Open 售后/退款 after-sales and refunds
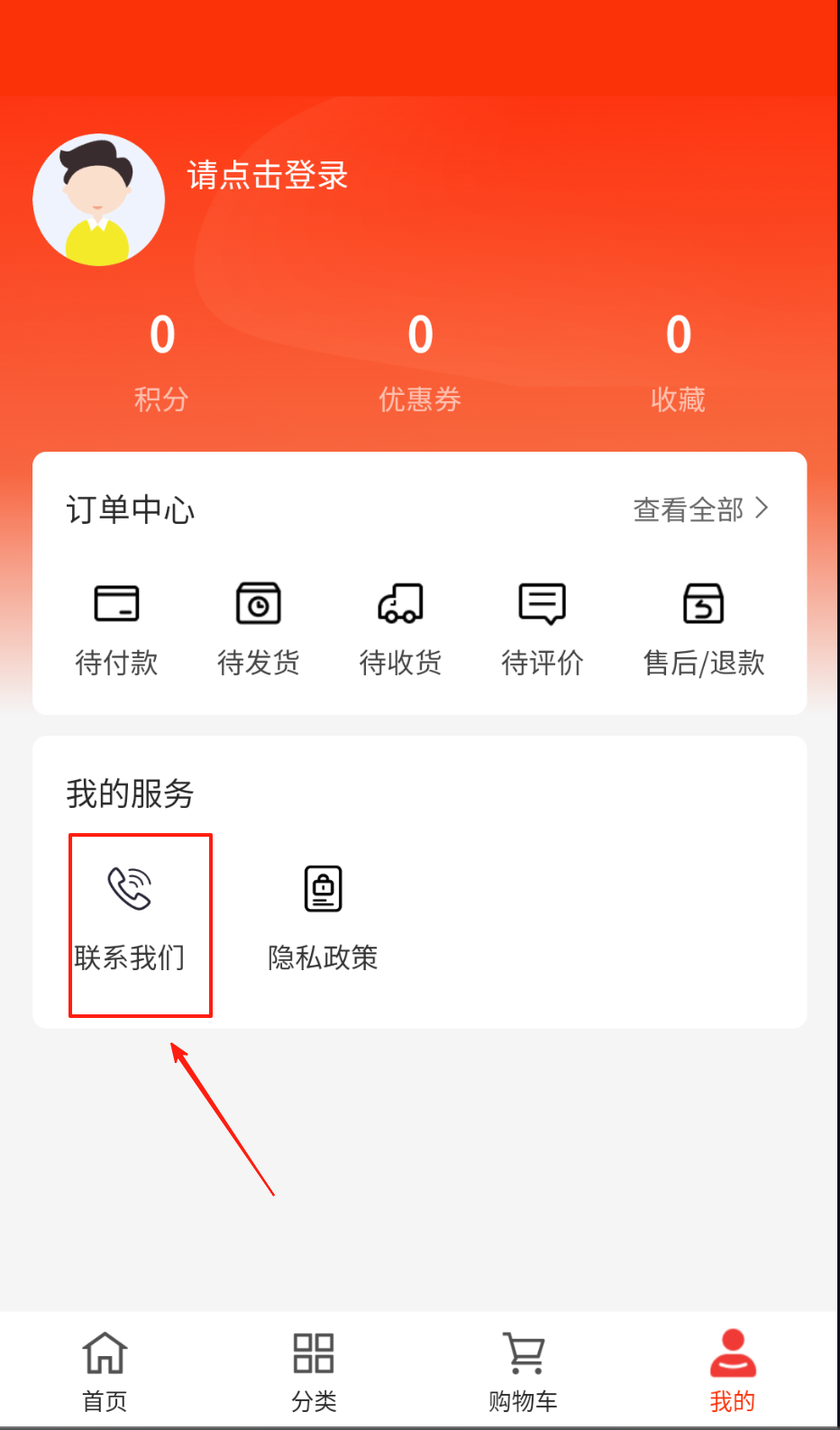840x1430 pixels. click(x=704, y=628)
